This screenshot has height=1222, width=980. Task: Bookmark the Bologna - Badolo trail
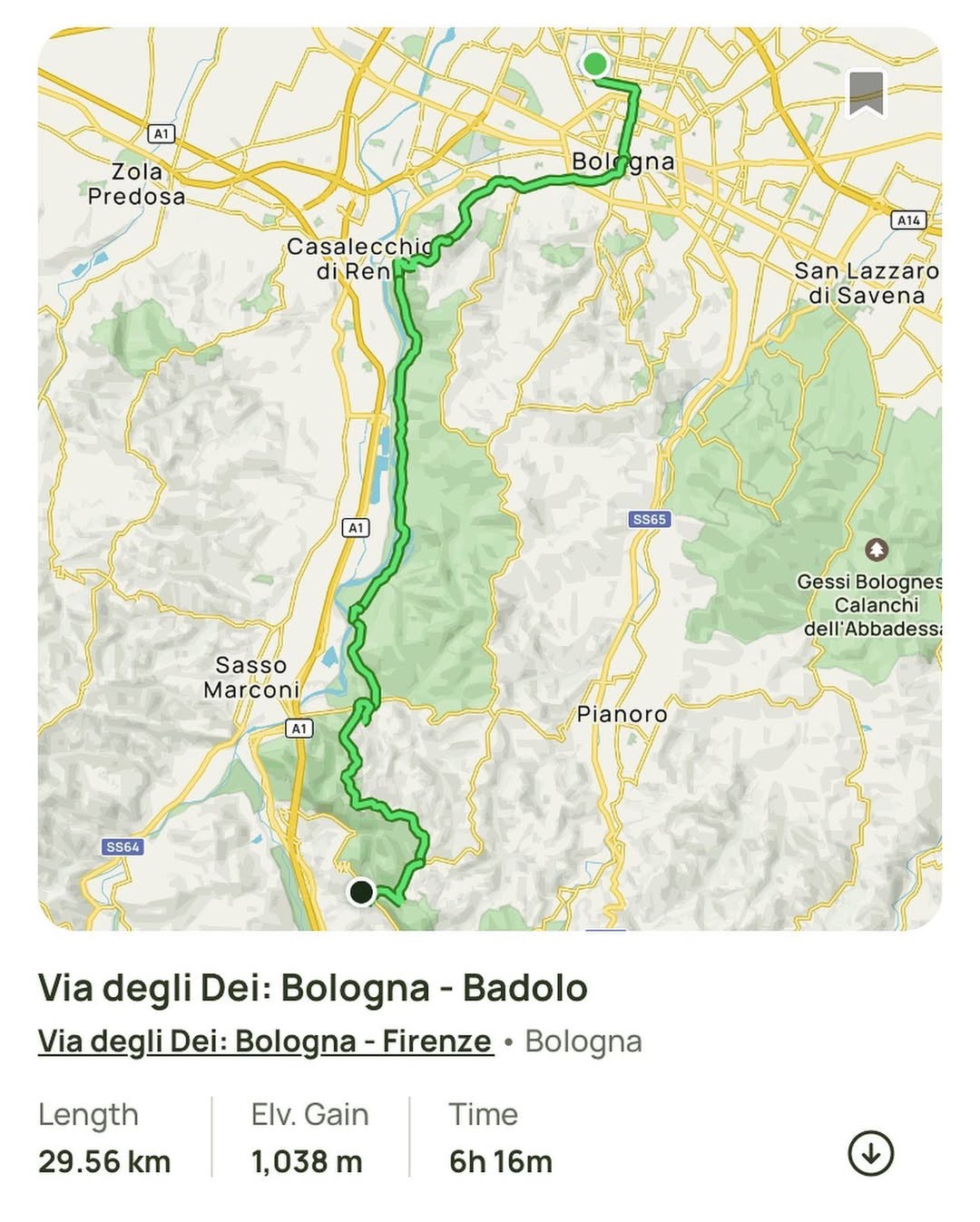click(x=866, y=93)
